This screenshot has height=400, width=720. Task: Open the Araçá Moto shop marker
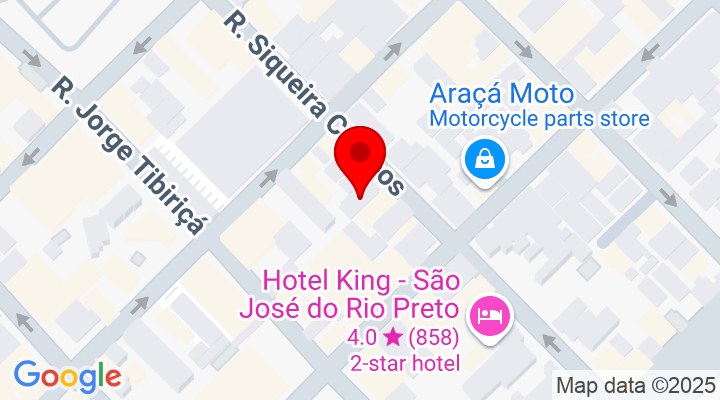[484, 159]
